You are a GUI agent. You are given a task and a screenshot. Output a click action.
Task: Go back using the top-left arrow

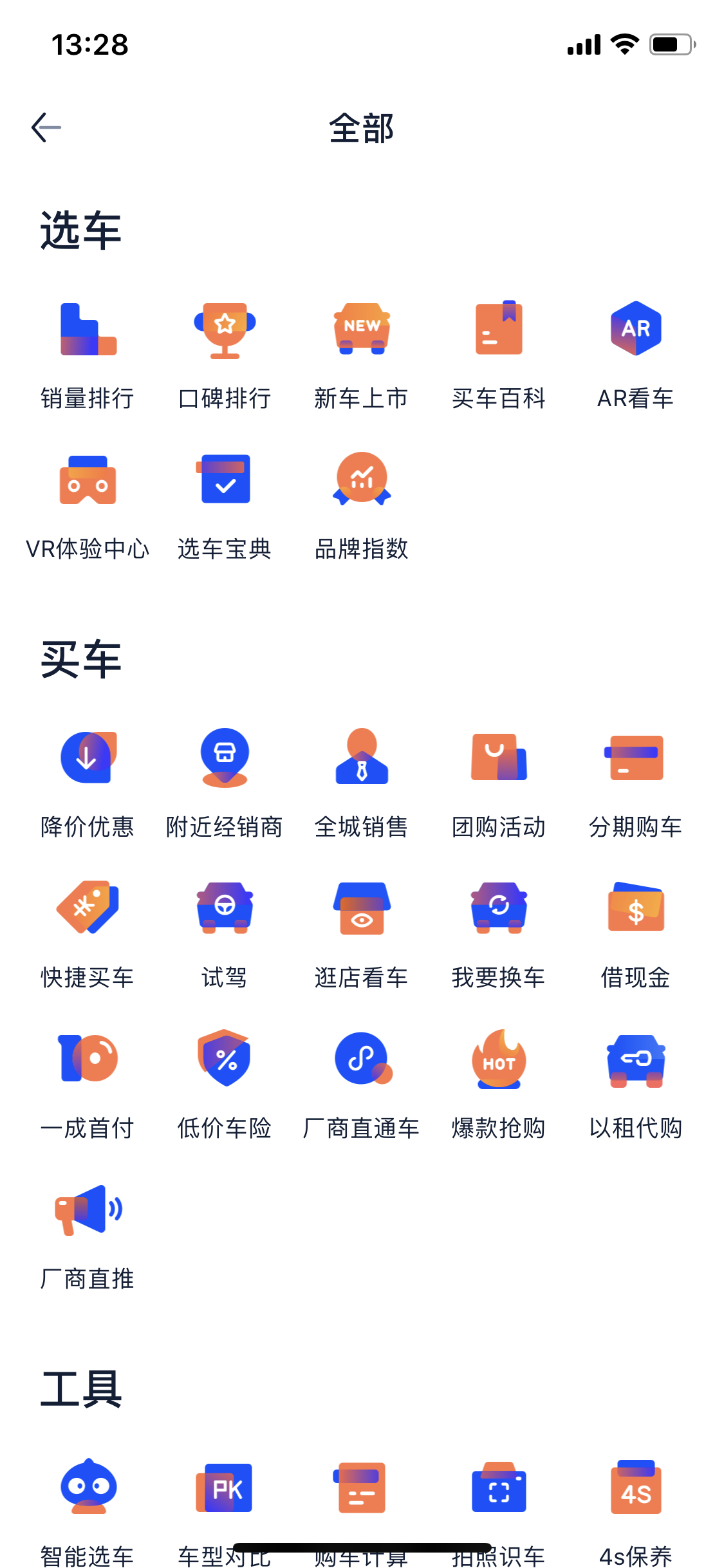46,127
